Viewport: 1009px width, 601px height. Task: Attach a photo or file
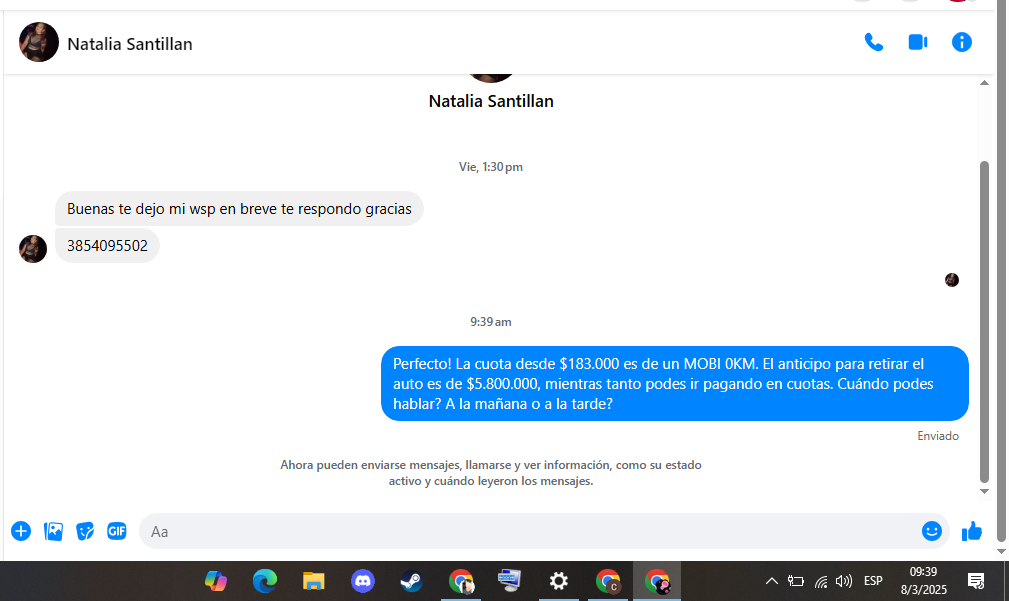[x=54, y=531]
